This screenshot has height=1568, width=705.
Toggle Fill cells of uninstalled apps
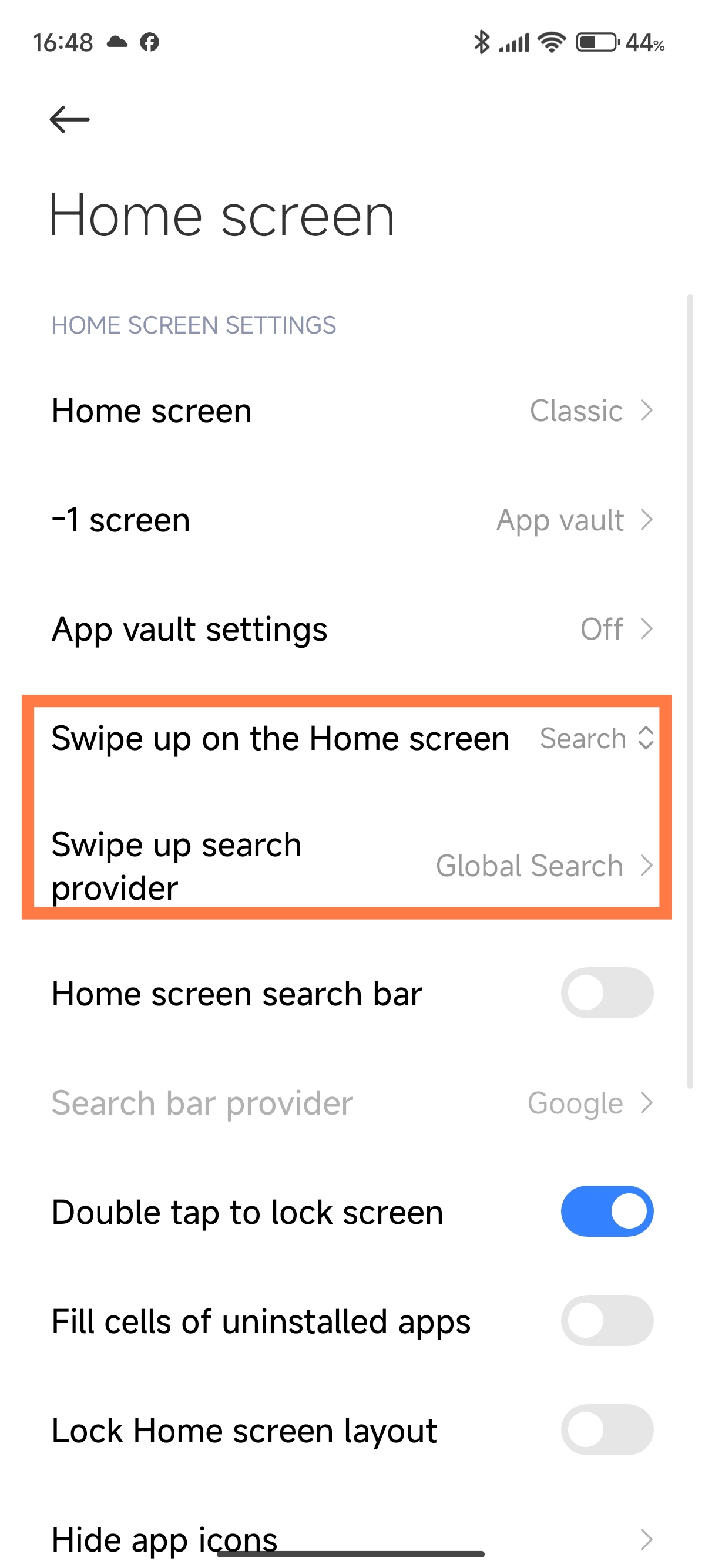coord(607,1320)
